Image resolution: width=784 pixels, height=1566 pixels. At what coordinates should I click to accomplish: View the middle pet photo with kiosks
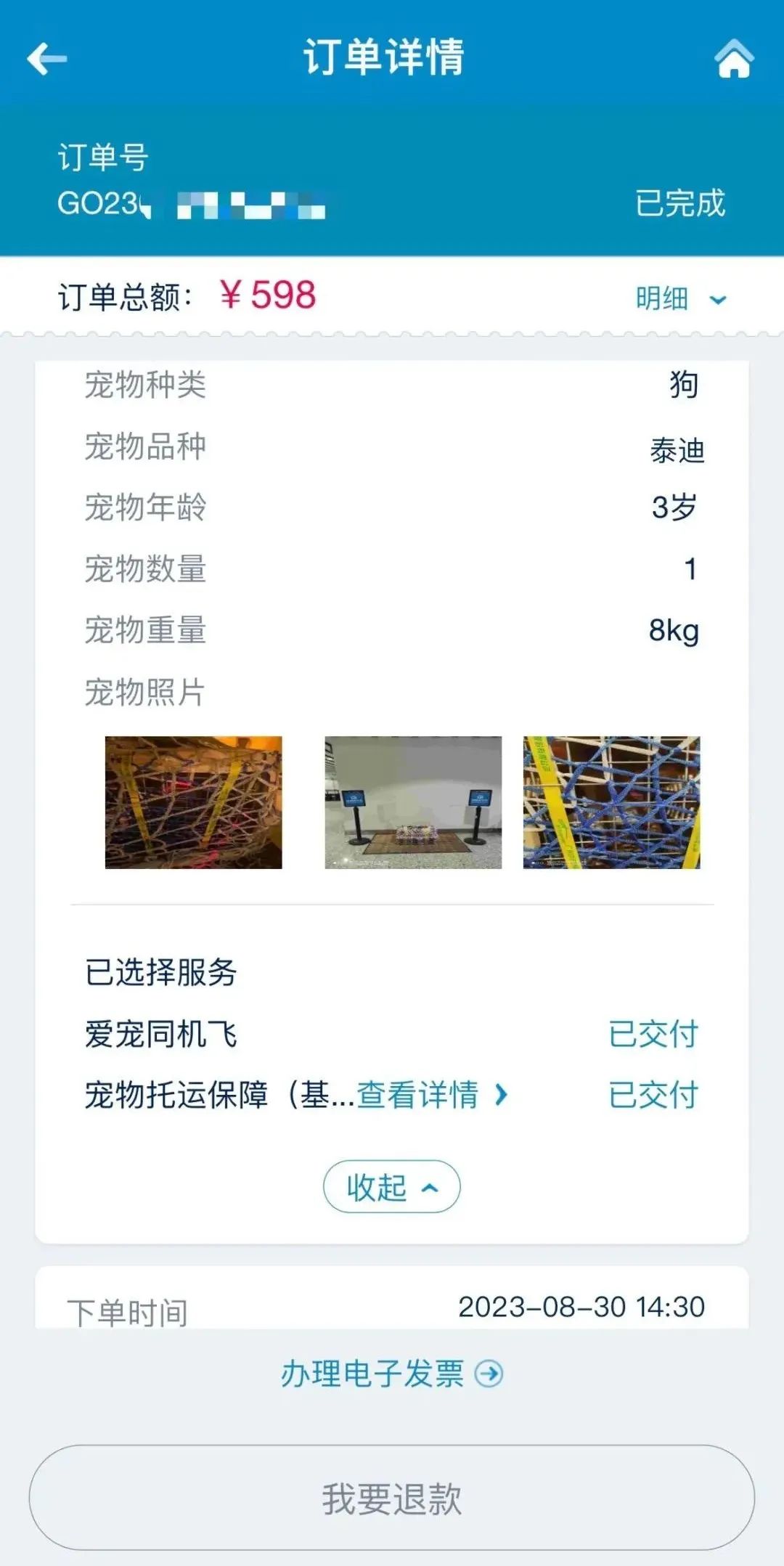[x=412, y=802]
